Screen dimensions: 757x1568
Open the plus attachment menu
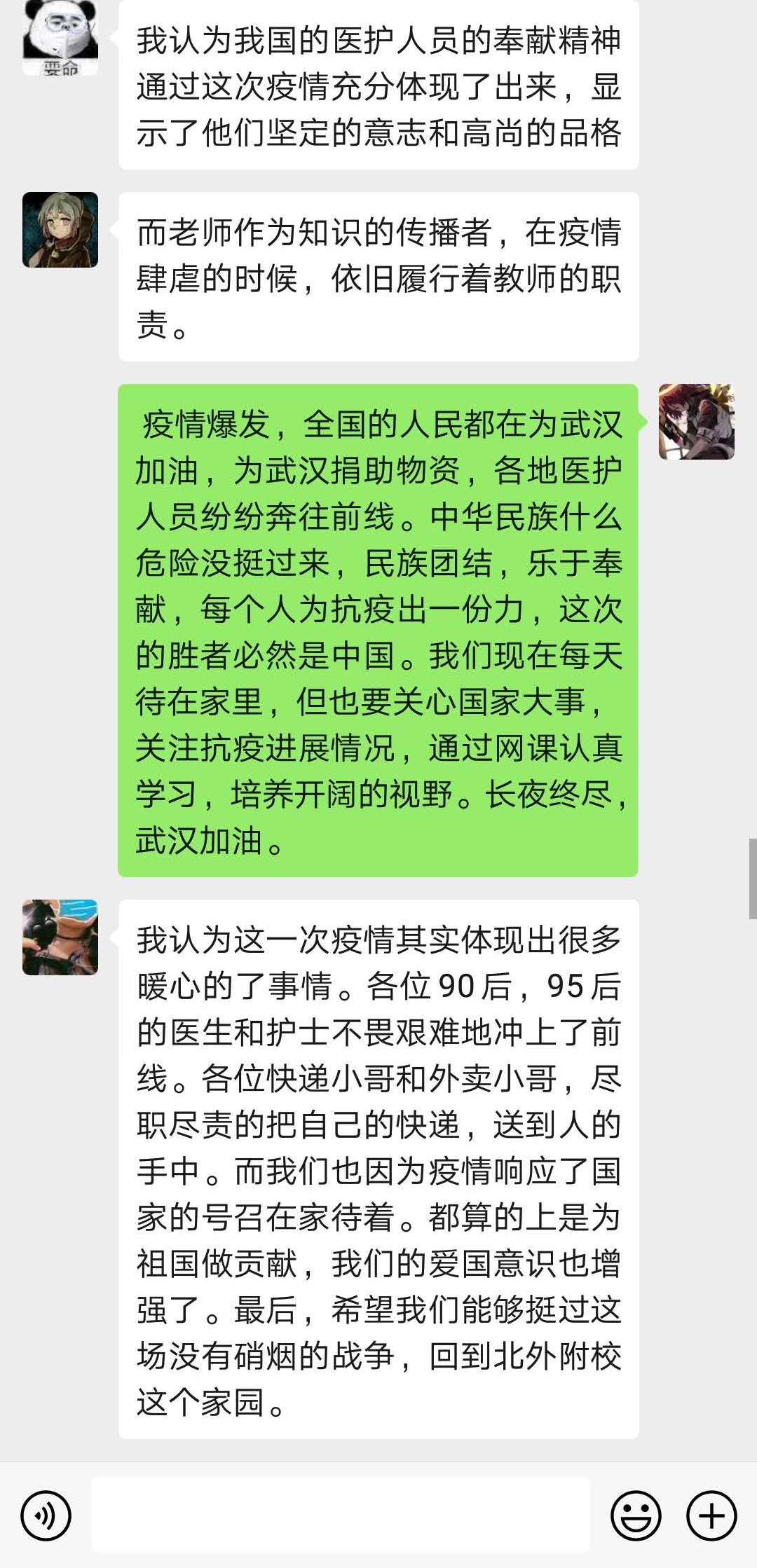[x=711, y=1515]
